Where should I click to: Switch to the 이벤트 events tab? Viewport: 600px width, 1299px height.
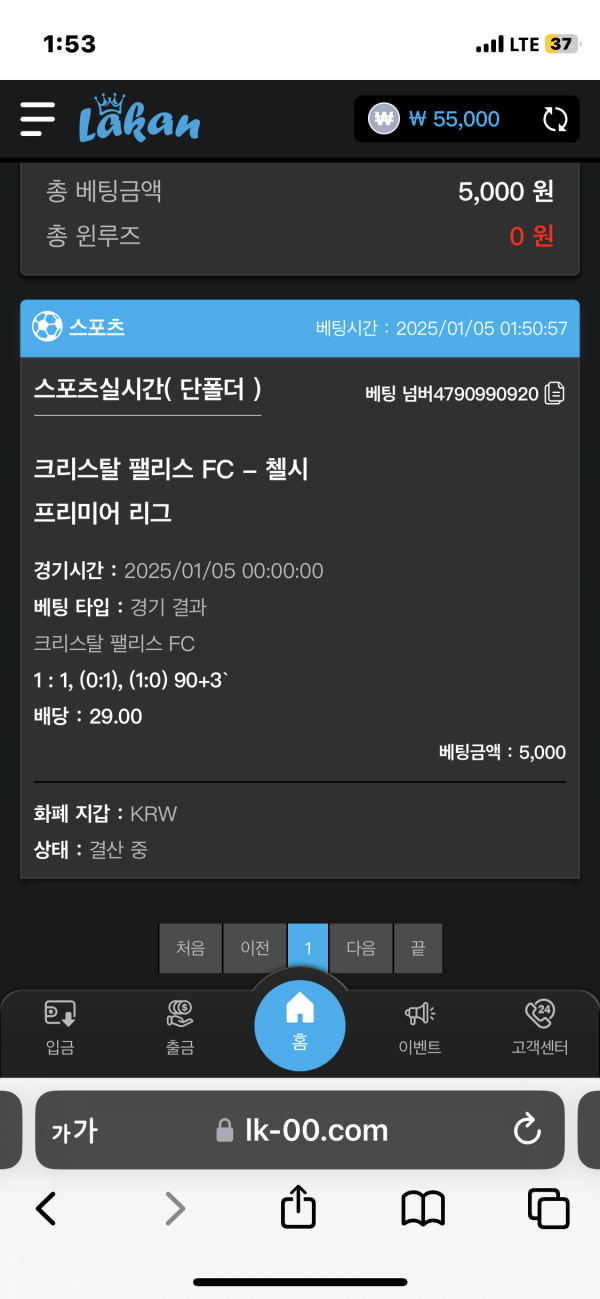[420, 1028]
